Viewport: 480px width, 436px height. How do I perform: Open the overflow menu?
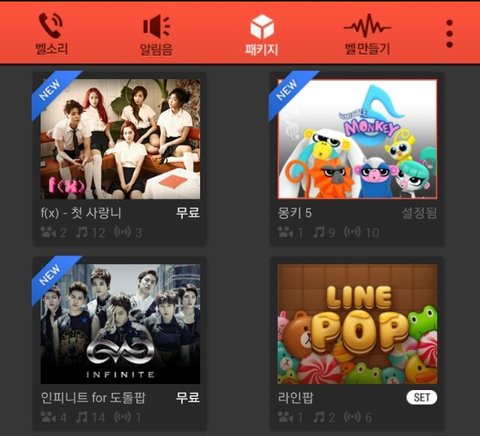pyautogui.click(x=449, y=34)
